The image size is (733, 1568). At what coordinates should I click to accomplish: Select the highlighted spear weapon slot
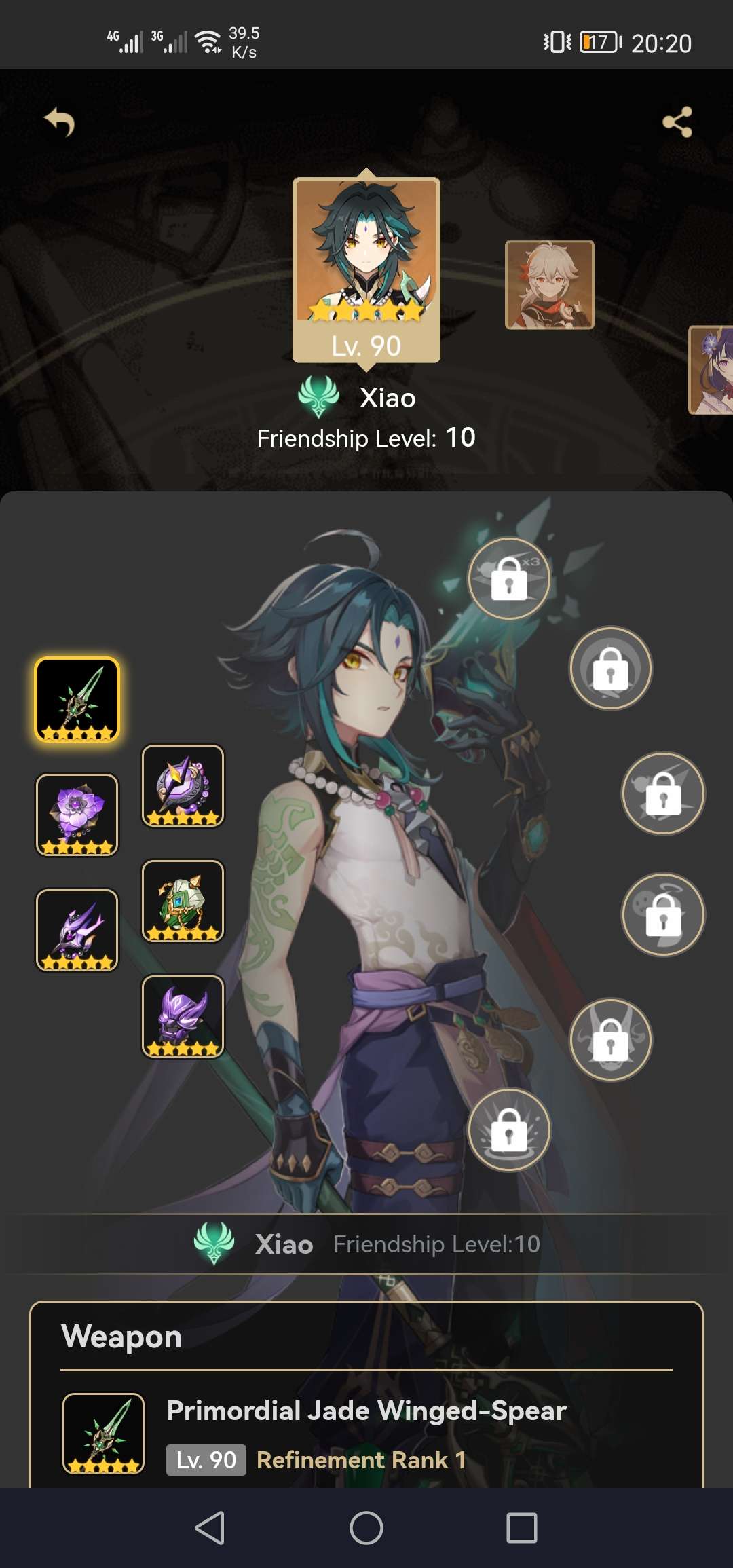77,699
